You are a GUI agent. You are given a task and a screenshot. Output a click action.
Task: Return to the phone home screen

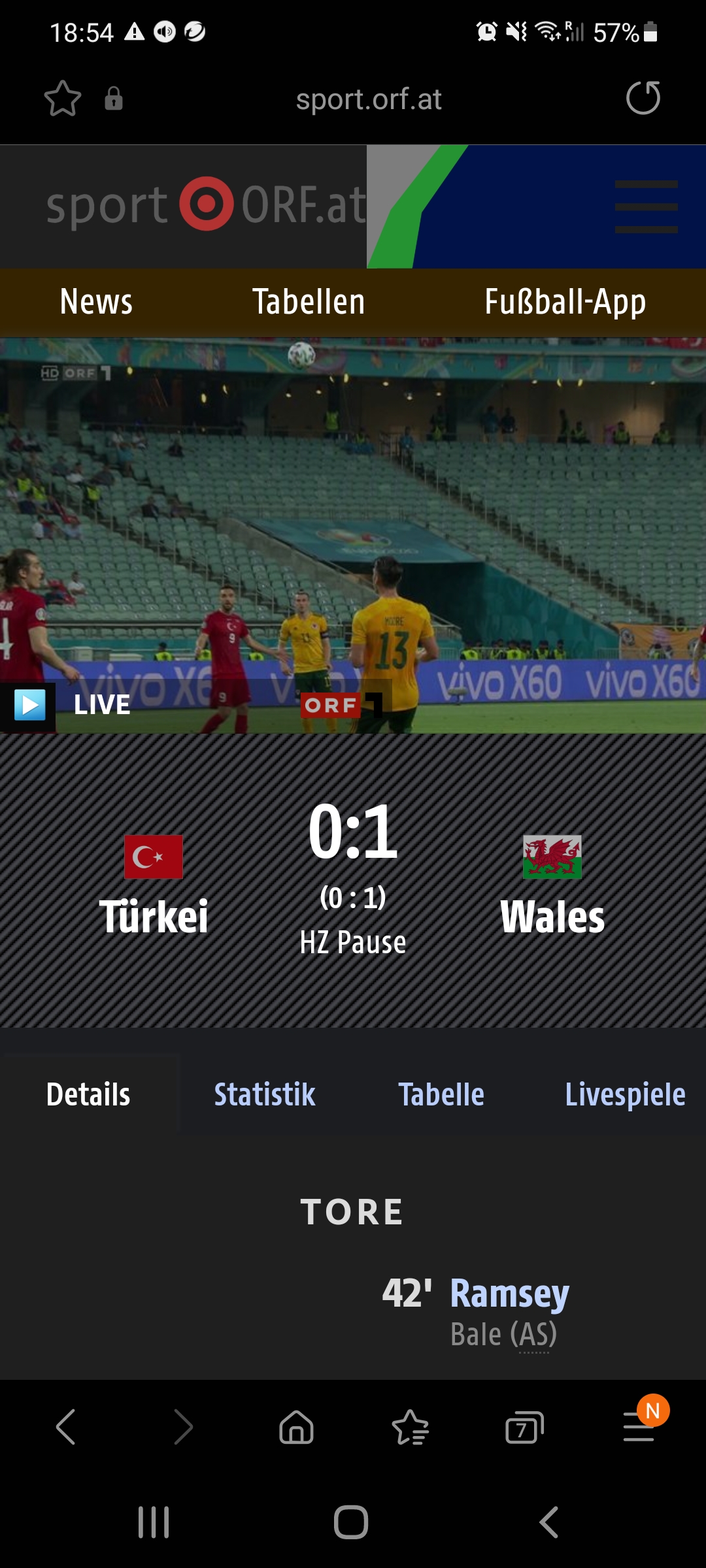pos(351,1522)
